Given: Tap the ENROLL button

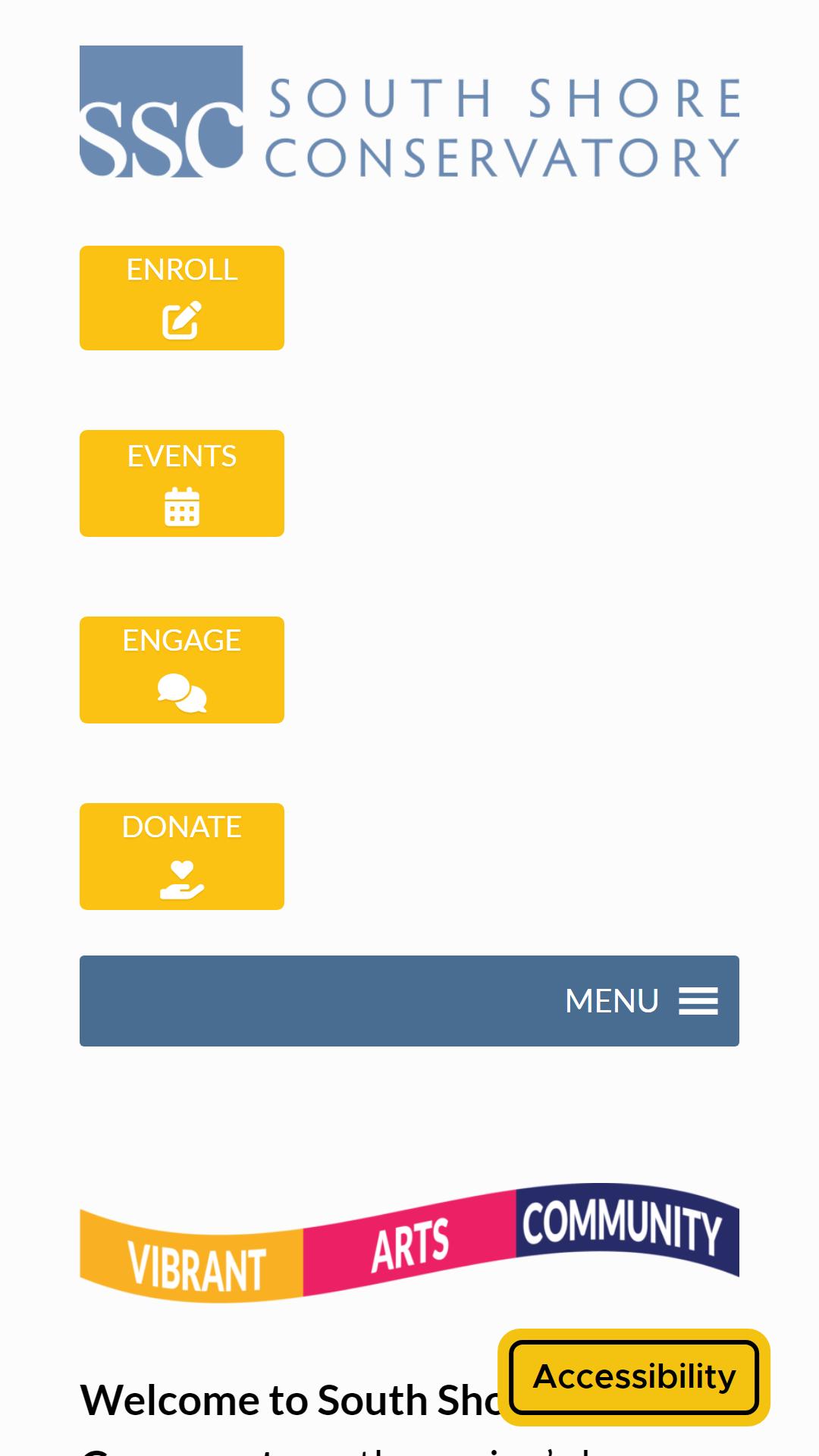Looking at the screenshot, I should coord(182,298).
